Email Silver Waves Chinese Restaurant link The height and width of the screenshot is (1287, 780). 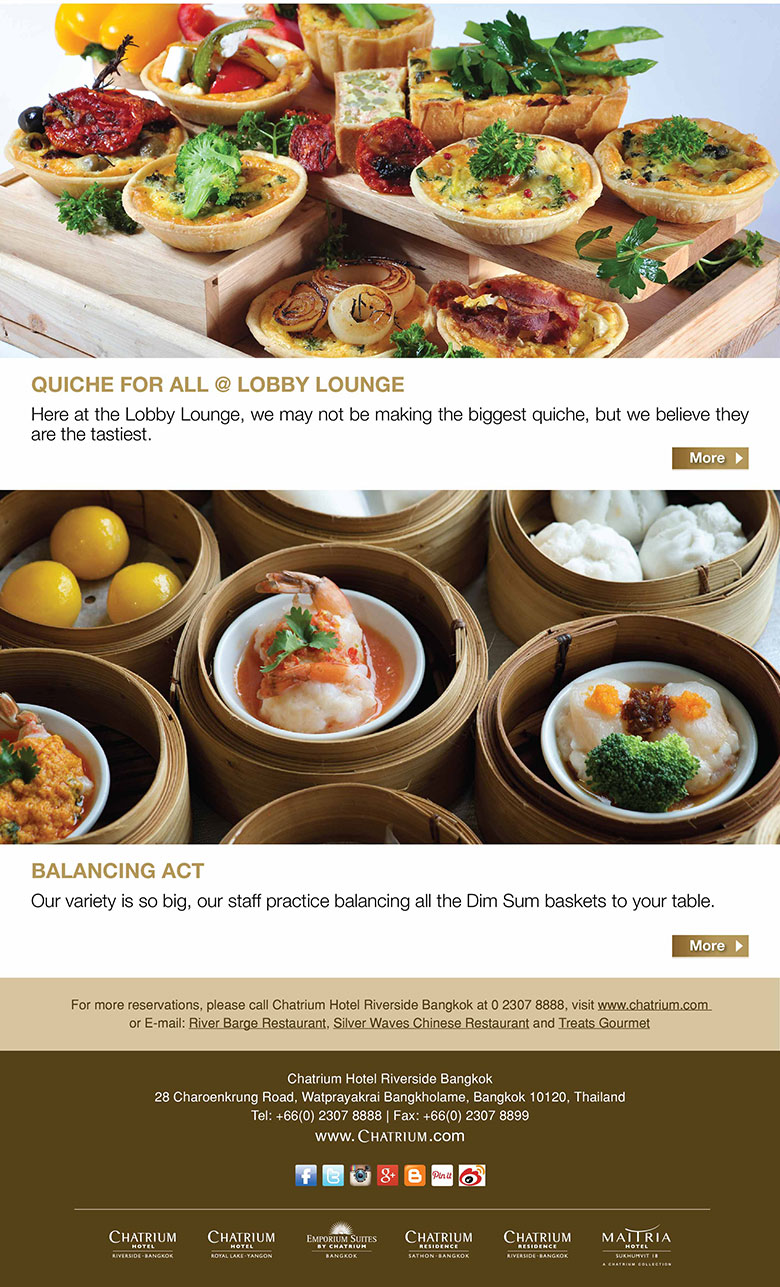pos(431,1023)
